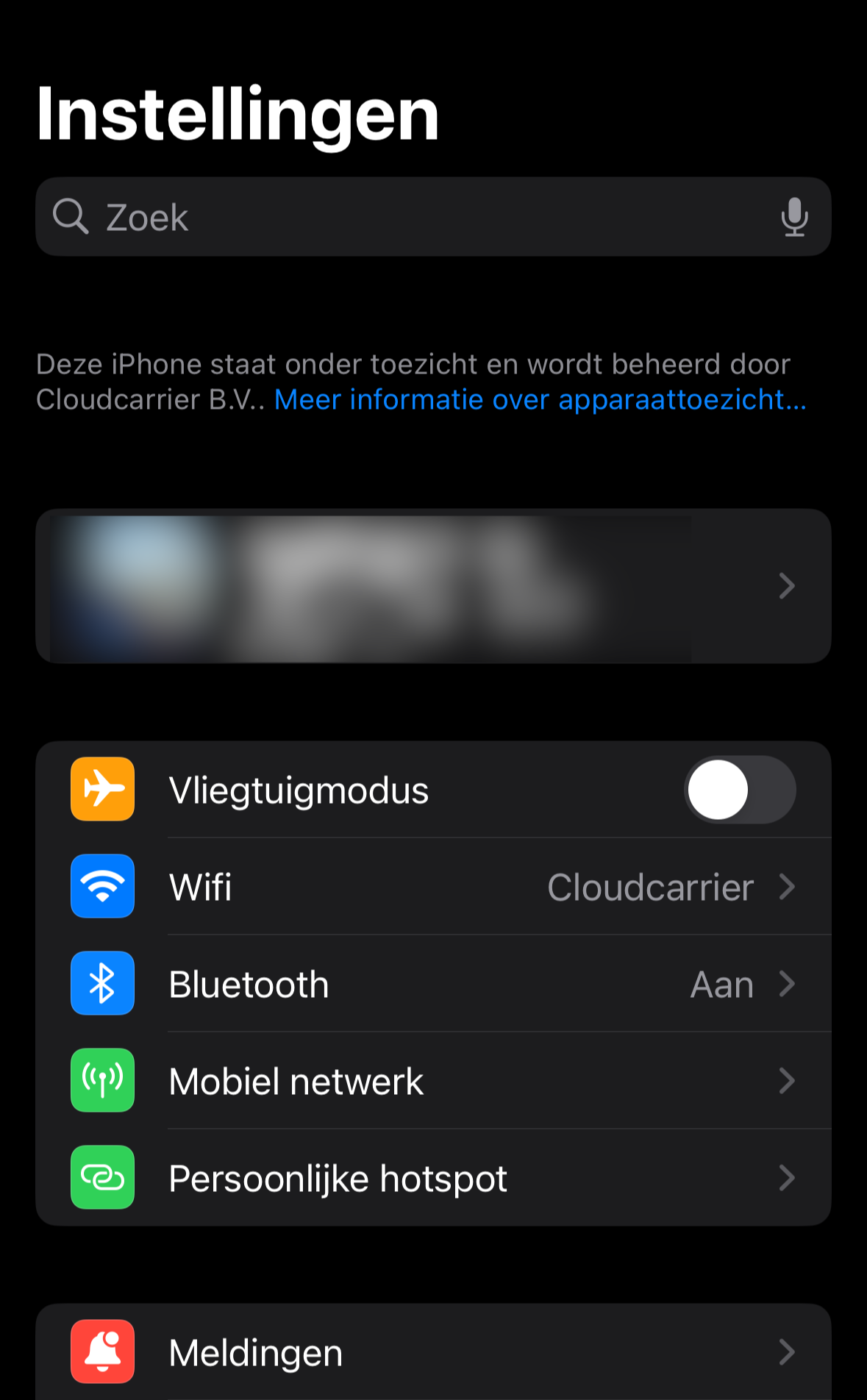Screen dimensions: 867x1400
Task: Open Meer informatie over apparaattoezicht link
Action: pyautogui.click(x=540, y=399)
